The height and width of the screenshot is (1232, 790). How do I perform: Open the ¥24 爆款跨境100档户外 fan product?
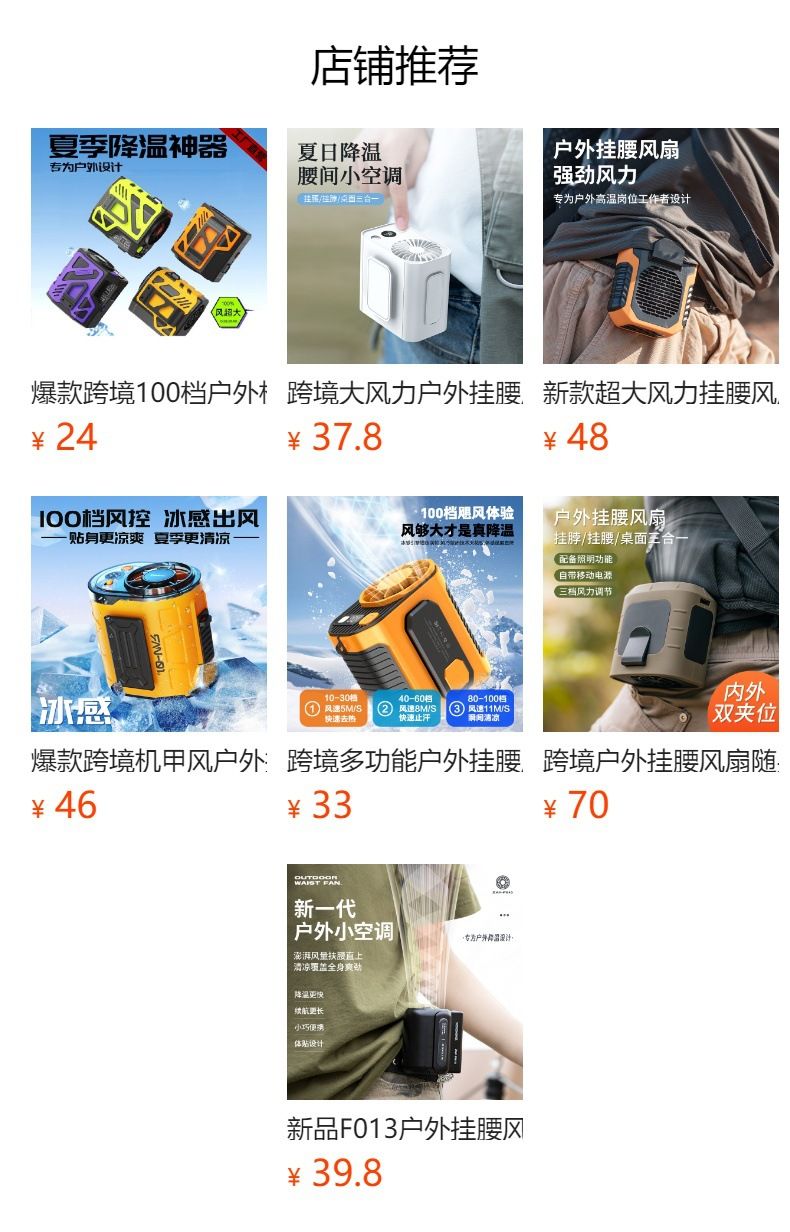pyautogui.click(x=148, y=246)
